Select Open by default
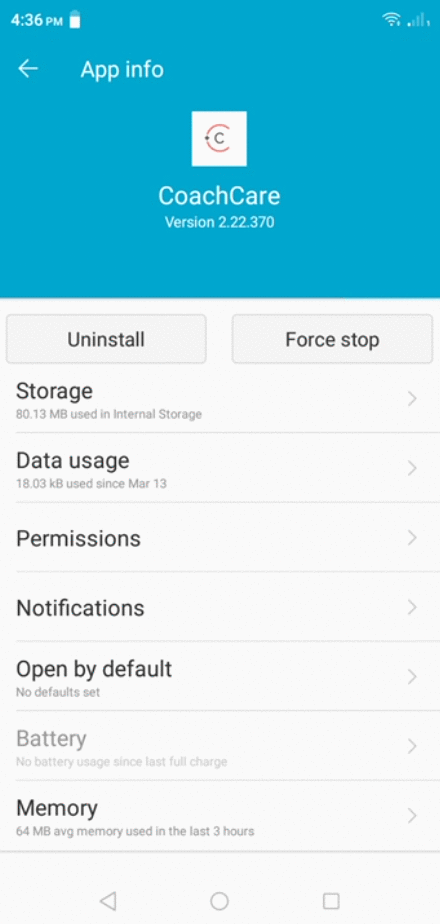 tap(220, 676)
